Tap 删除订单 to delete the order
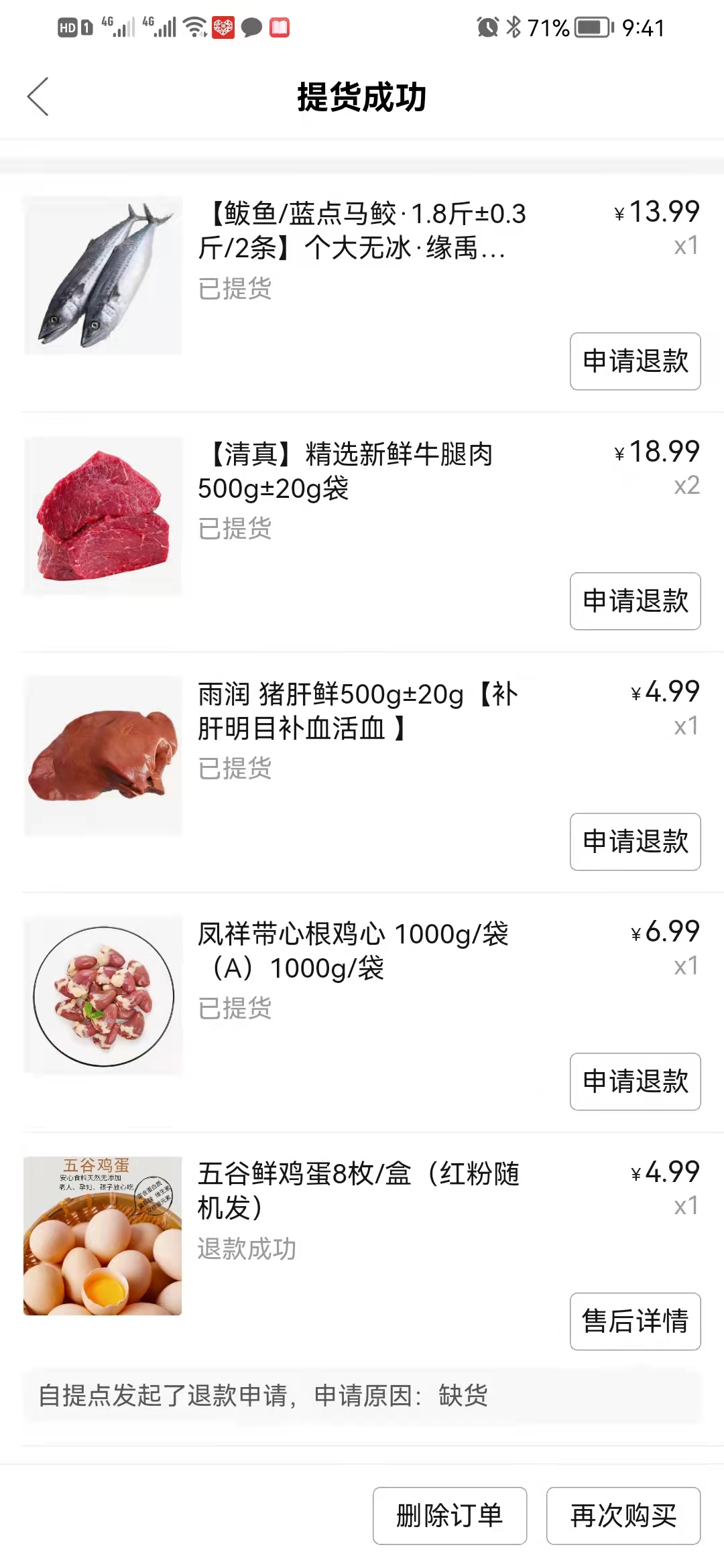Image resolution: width=724 pixels, height=1568 pixels. click(x=450, y=1514)
